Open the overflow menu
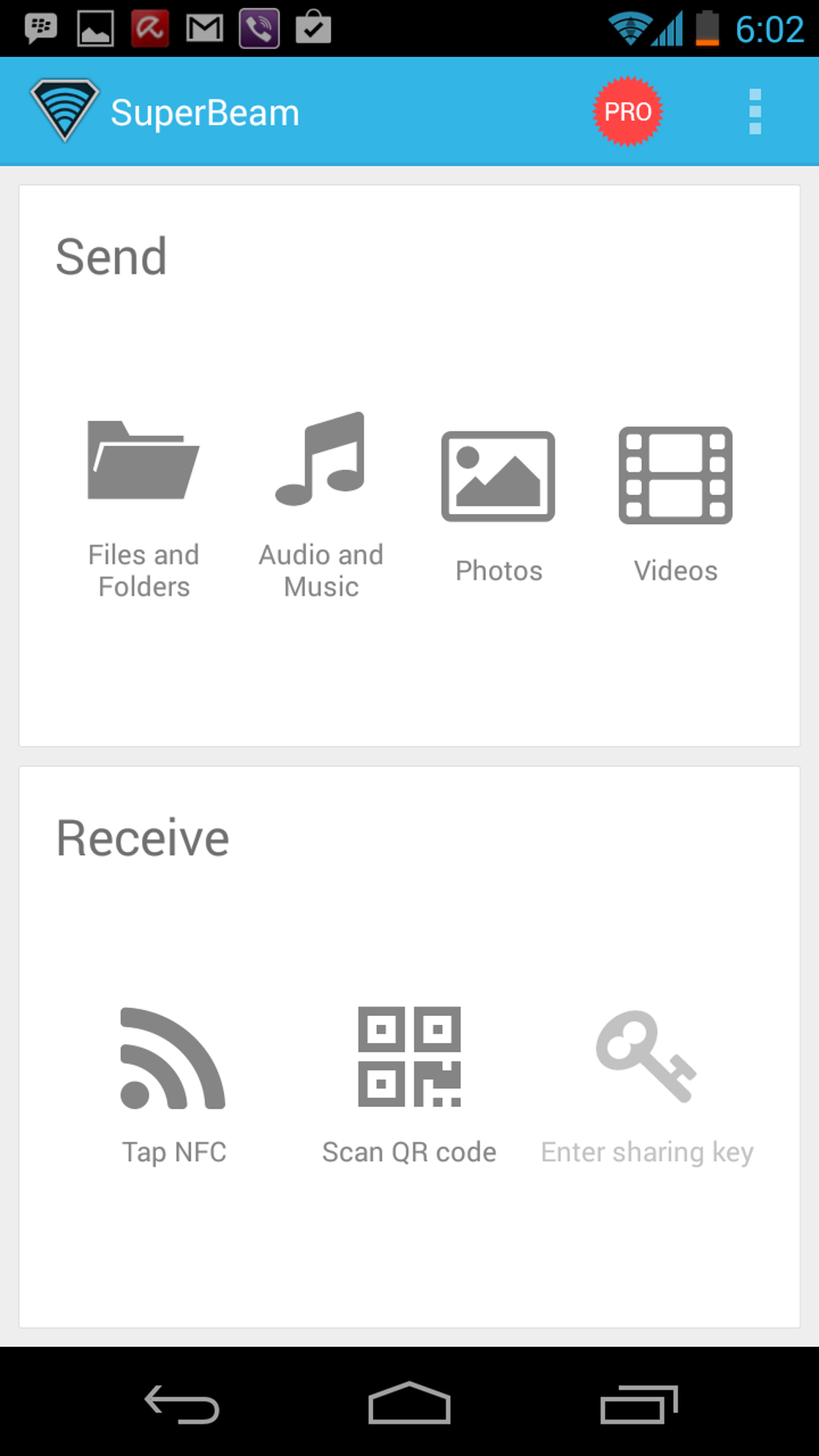Screen dimensions: 819x1456 click(x=754, y=112)
